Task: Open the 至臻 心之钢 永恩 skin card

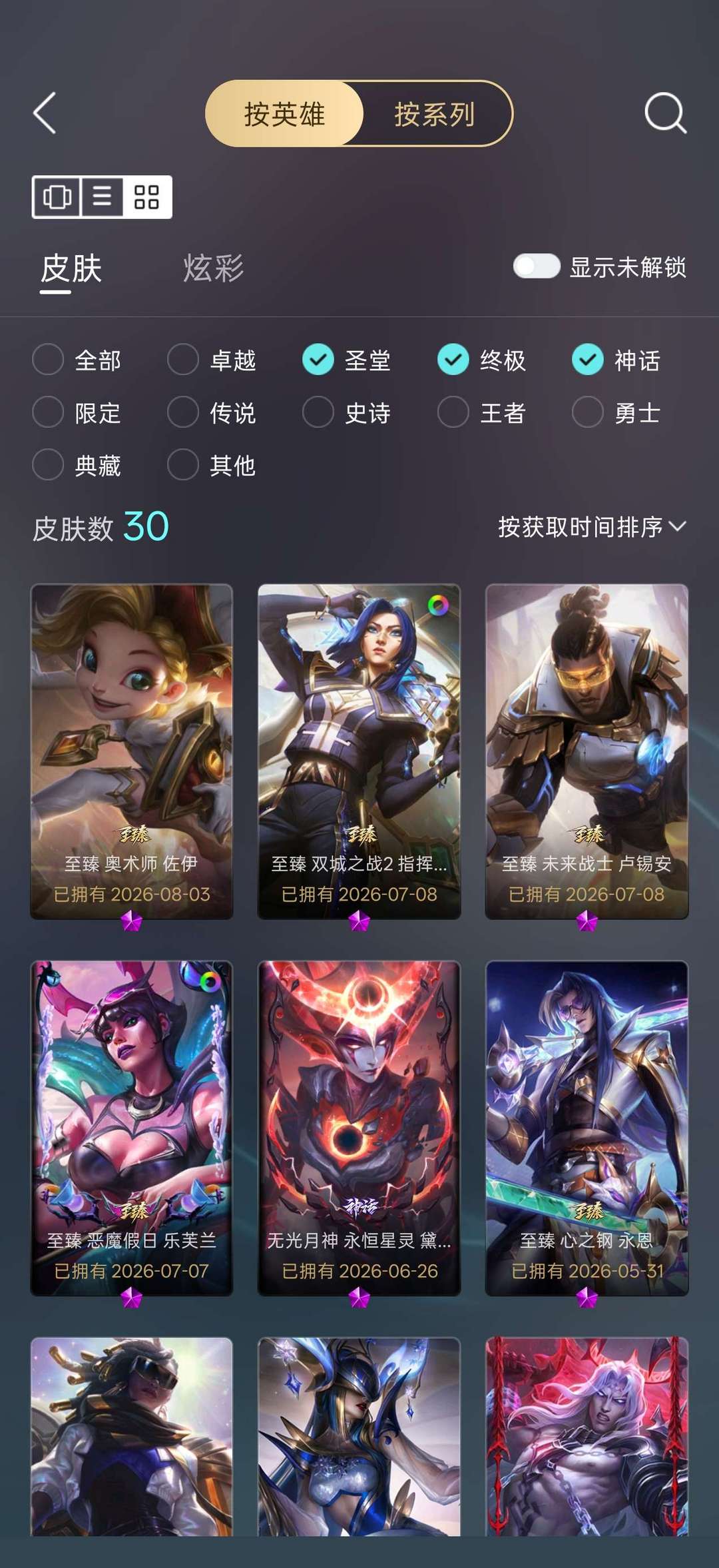Action: tap(587, 1128)
